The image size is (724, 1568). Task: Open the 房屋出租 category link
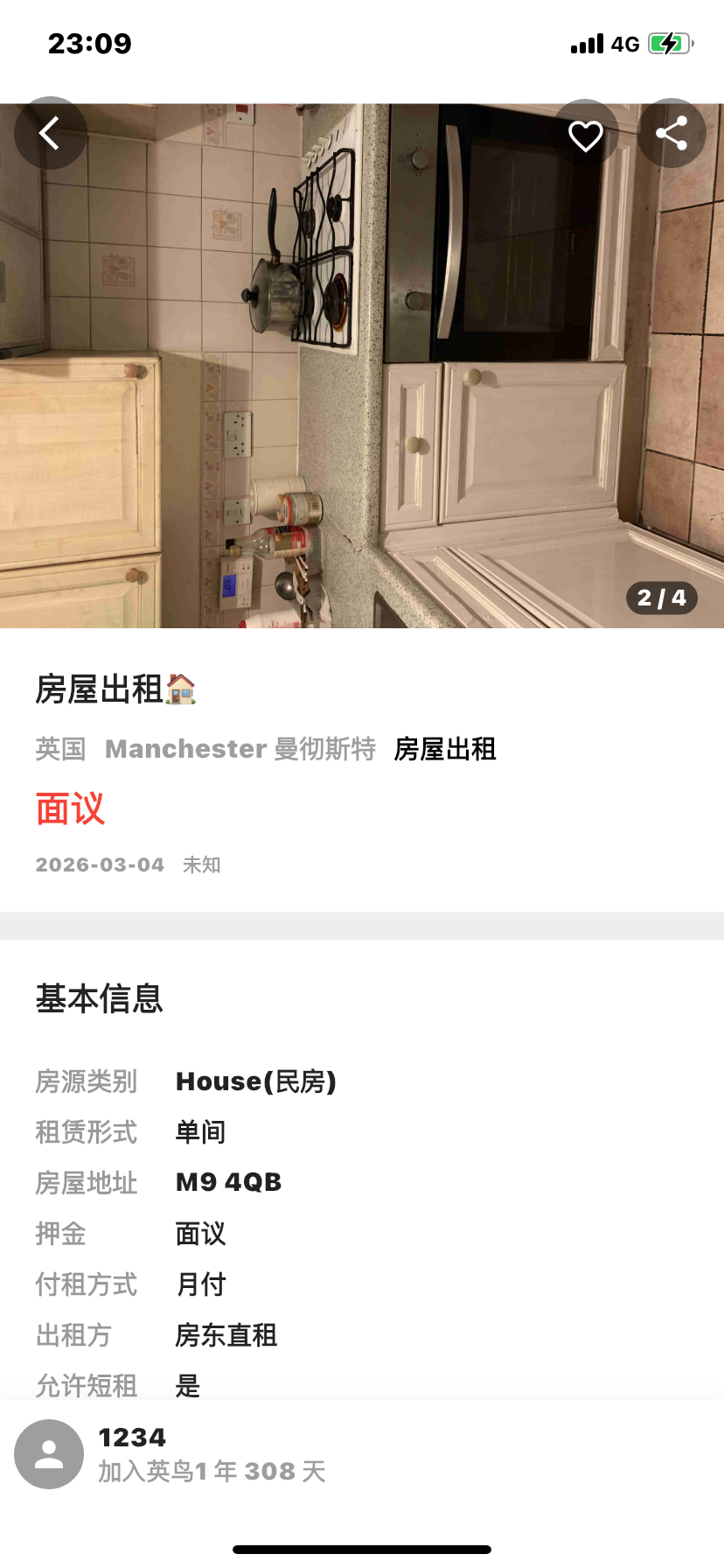pos(444,749)
